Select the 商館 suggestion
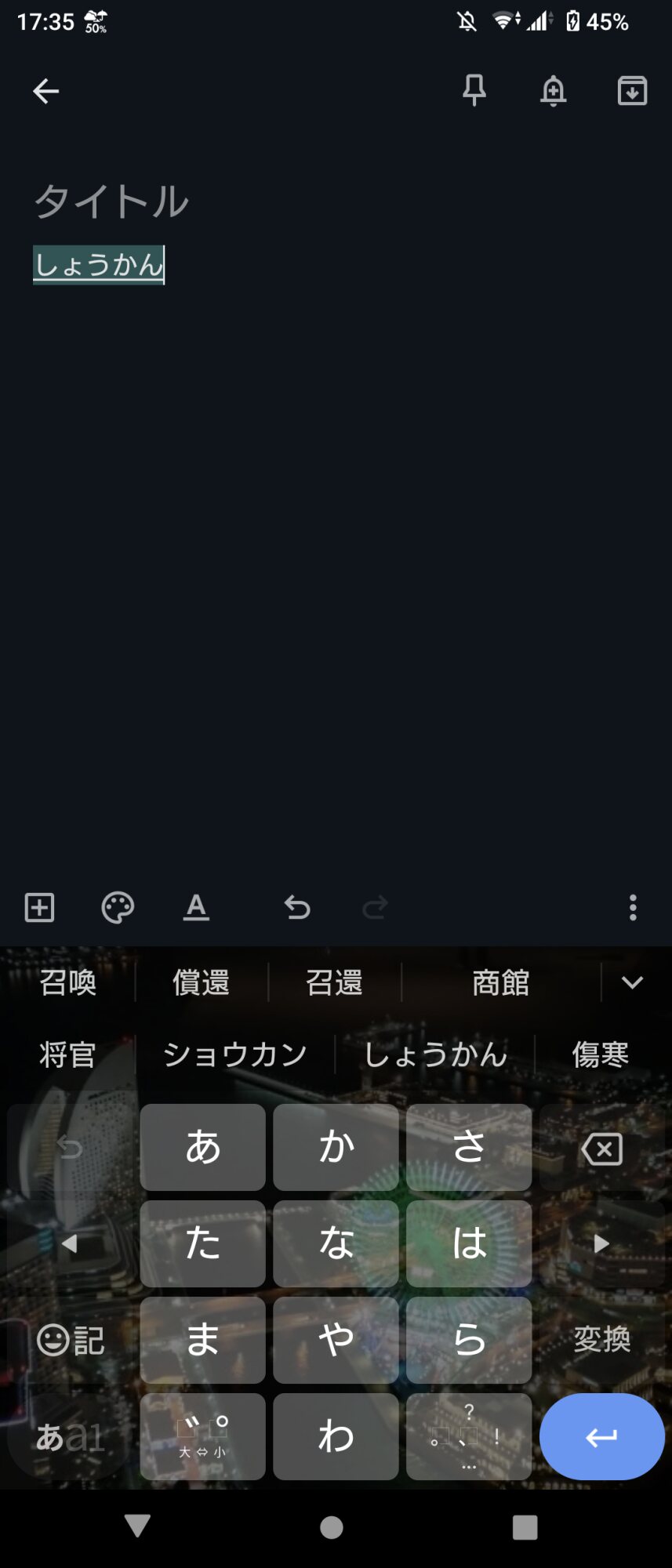 click(x=501, y=982)
